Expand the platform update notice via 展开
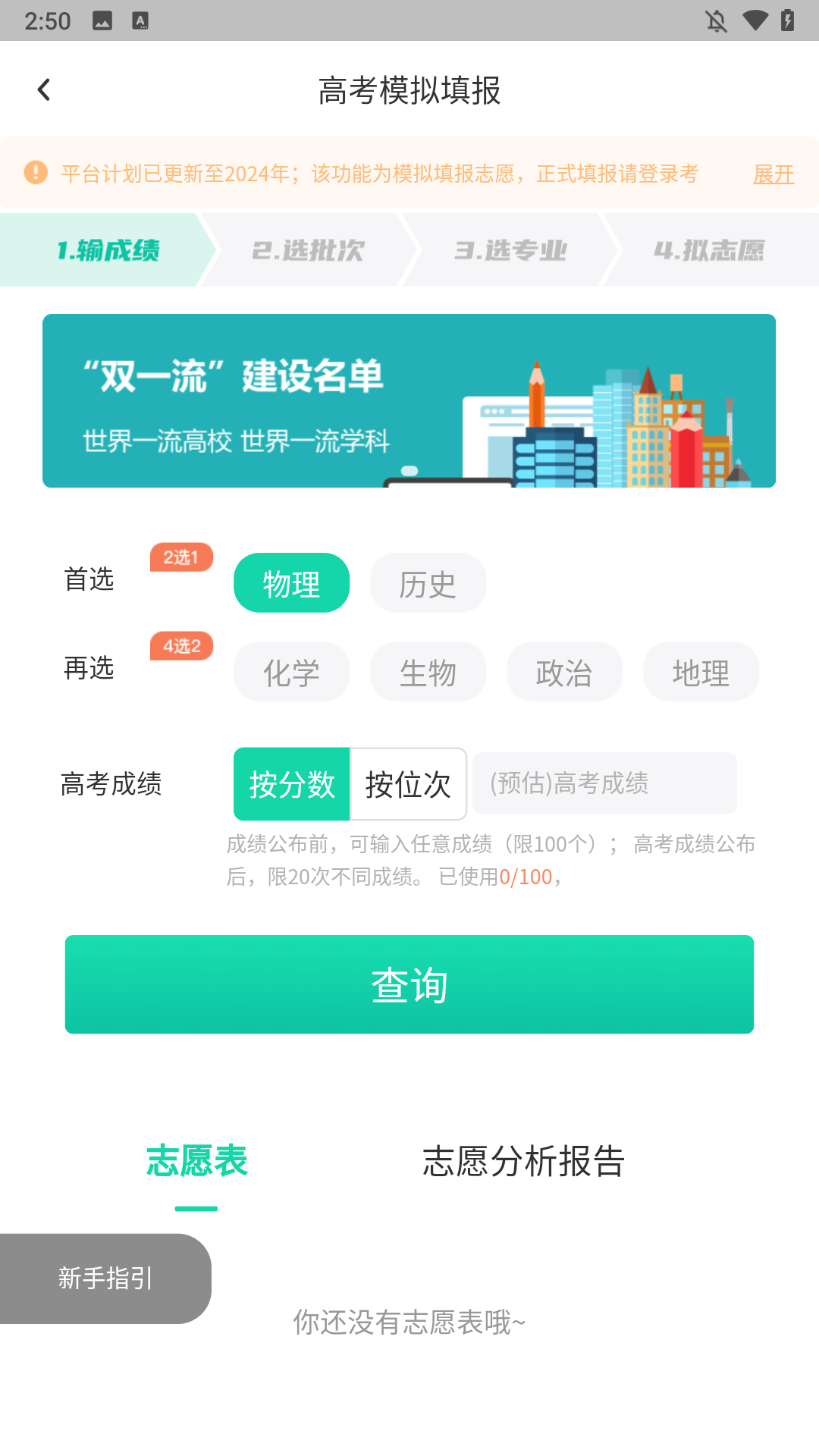This screenshot has height=1456, width=819. point(773,174)
